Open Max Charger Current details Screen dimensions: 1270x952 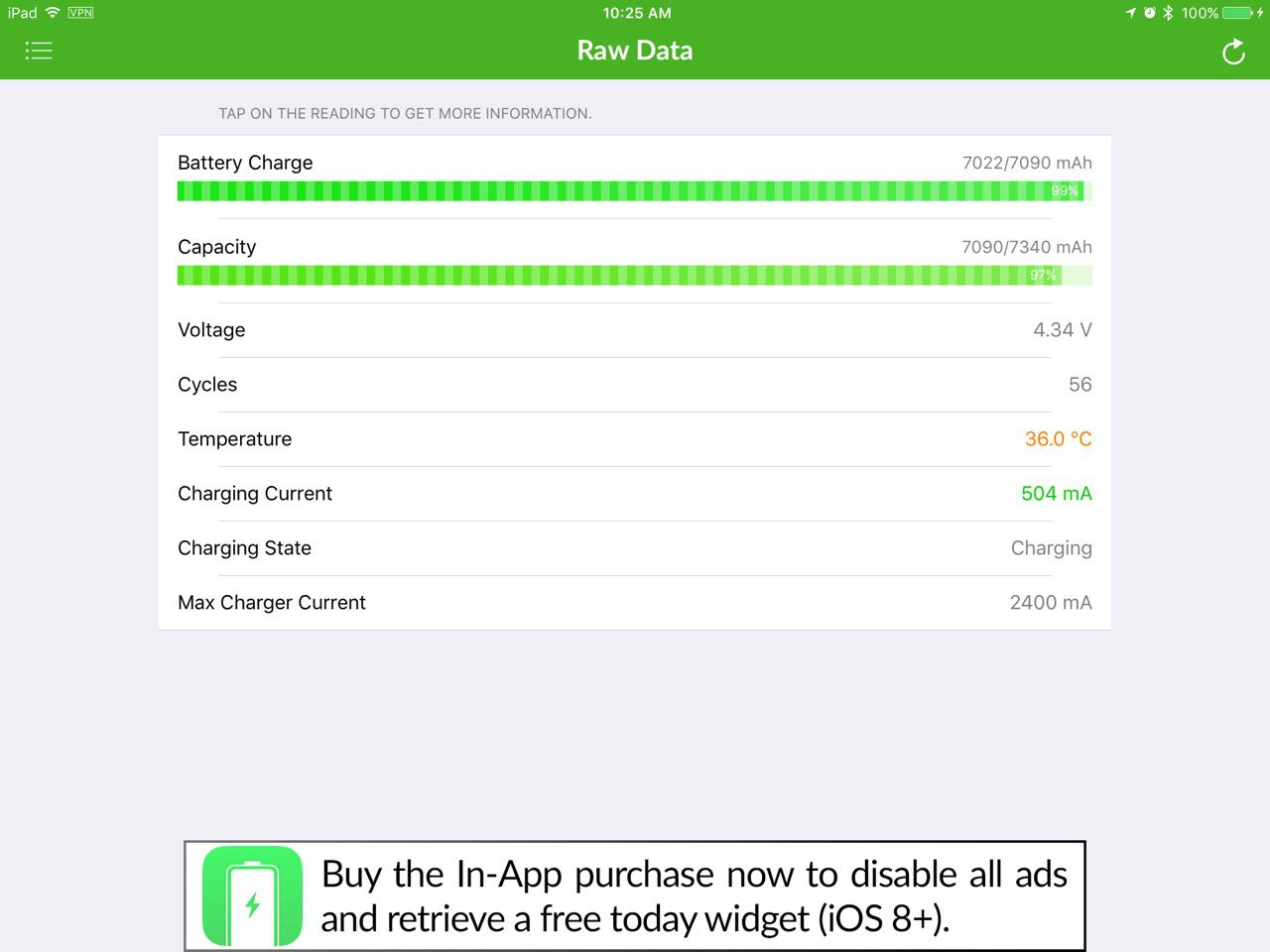point(635,603)
